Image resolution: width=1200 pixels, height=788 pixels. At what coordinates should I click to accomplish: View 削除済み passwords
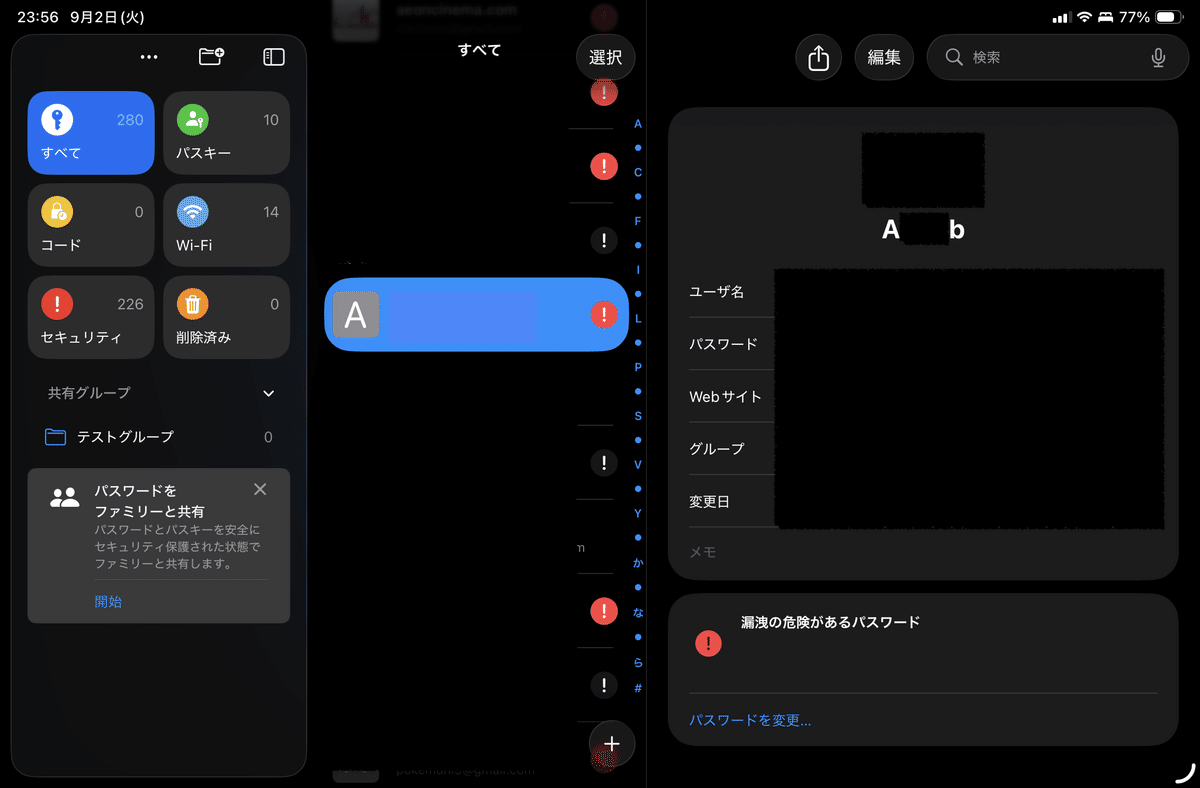(227, 317)
